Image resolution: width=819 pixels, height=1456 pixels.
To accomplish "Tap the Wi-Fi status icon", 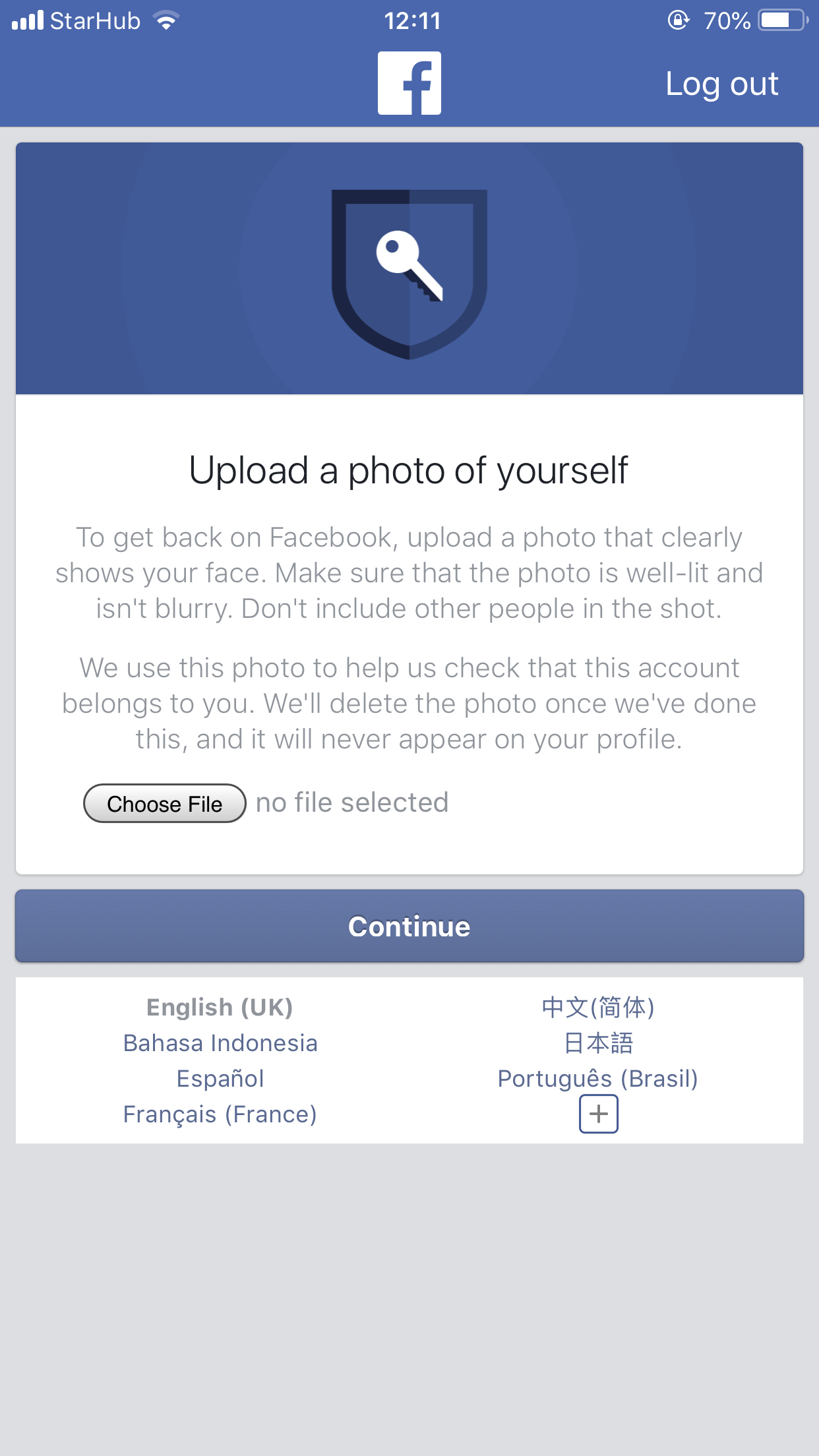I will (166, 20).
